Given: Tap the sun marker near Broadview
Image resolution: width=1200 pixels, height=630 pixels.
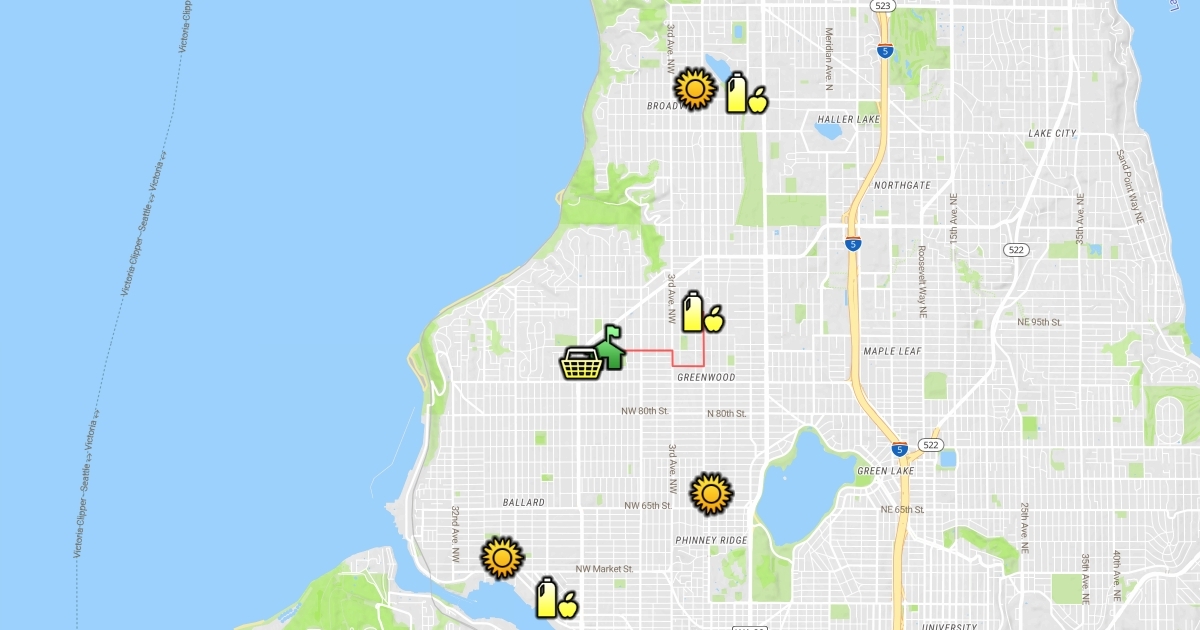Looking at the screenshot, I should 695,90.
